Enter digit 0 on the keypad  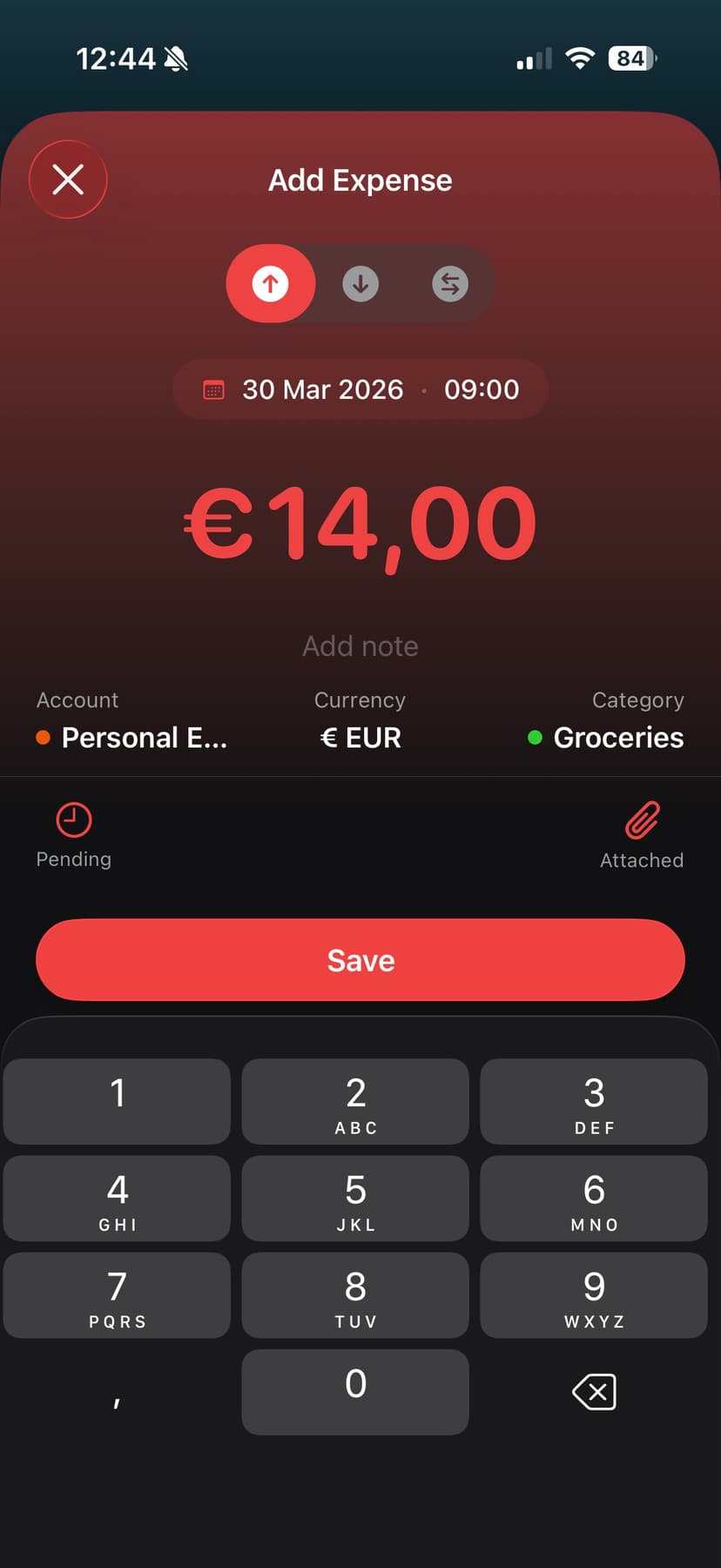click(x=355, y=1392)
